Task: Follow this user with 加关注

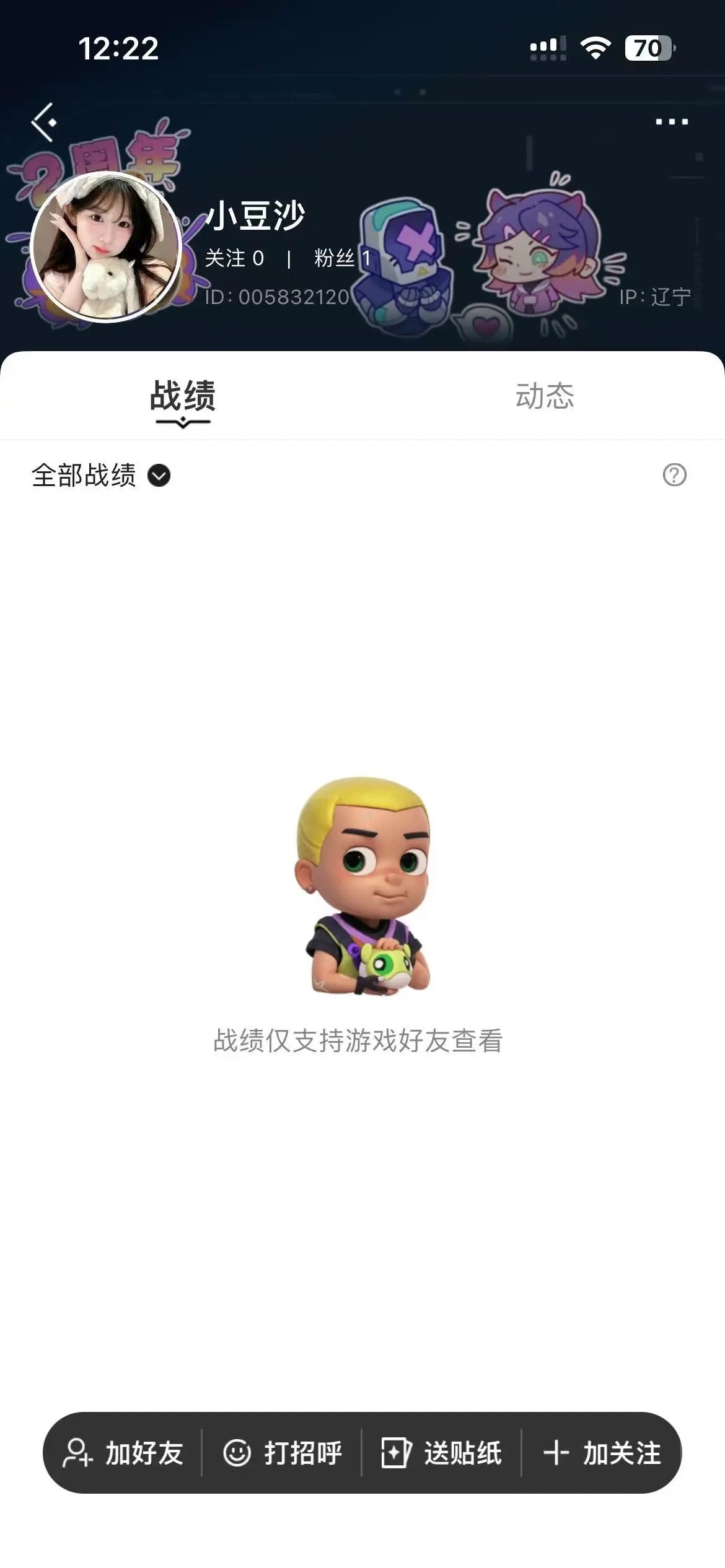Action: click(602, 1453)
